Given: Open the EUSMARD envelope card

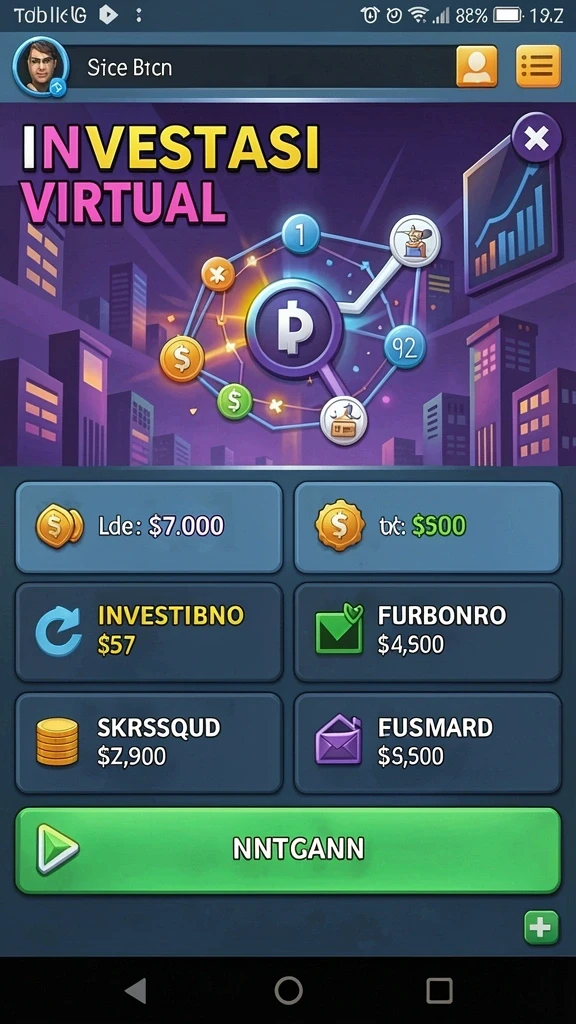Looking at the screenshot, I should click(428, 743).
